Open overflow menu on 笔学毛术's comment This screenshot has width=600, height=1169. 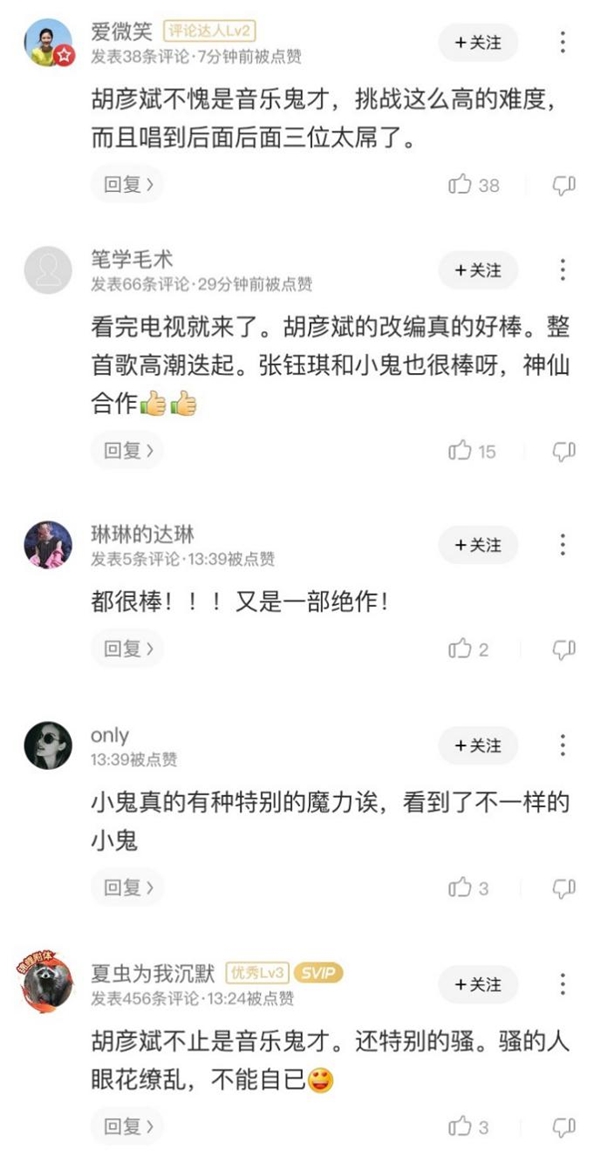563,270
